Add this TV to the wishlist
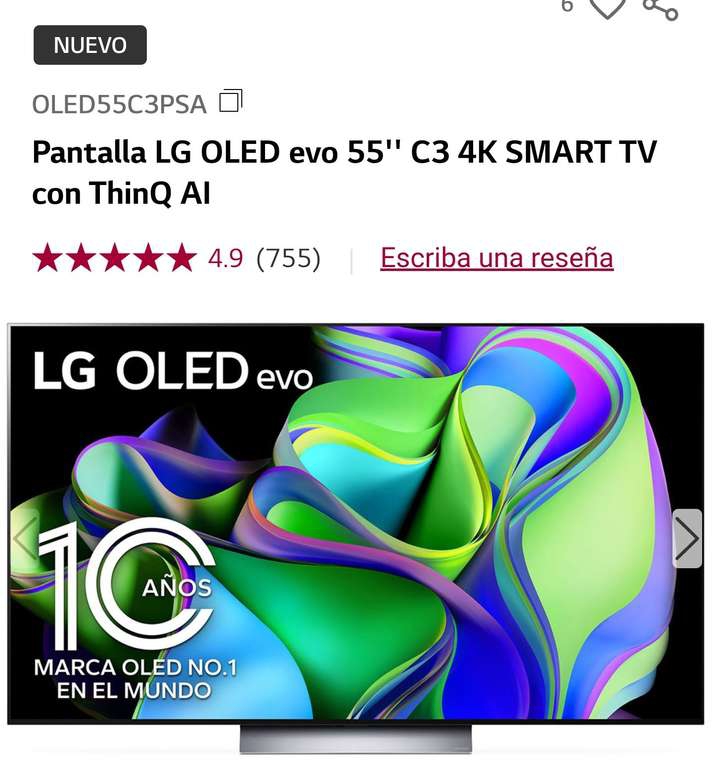The image size is (712, 768). (x=607, y=8)
